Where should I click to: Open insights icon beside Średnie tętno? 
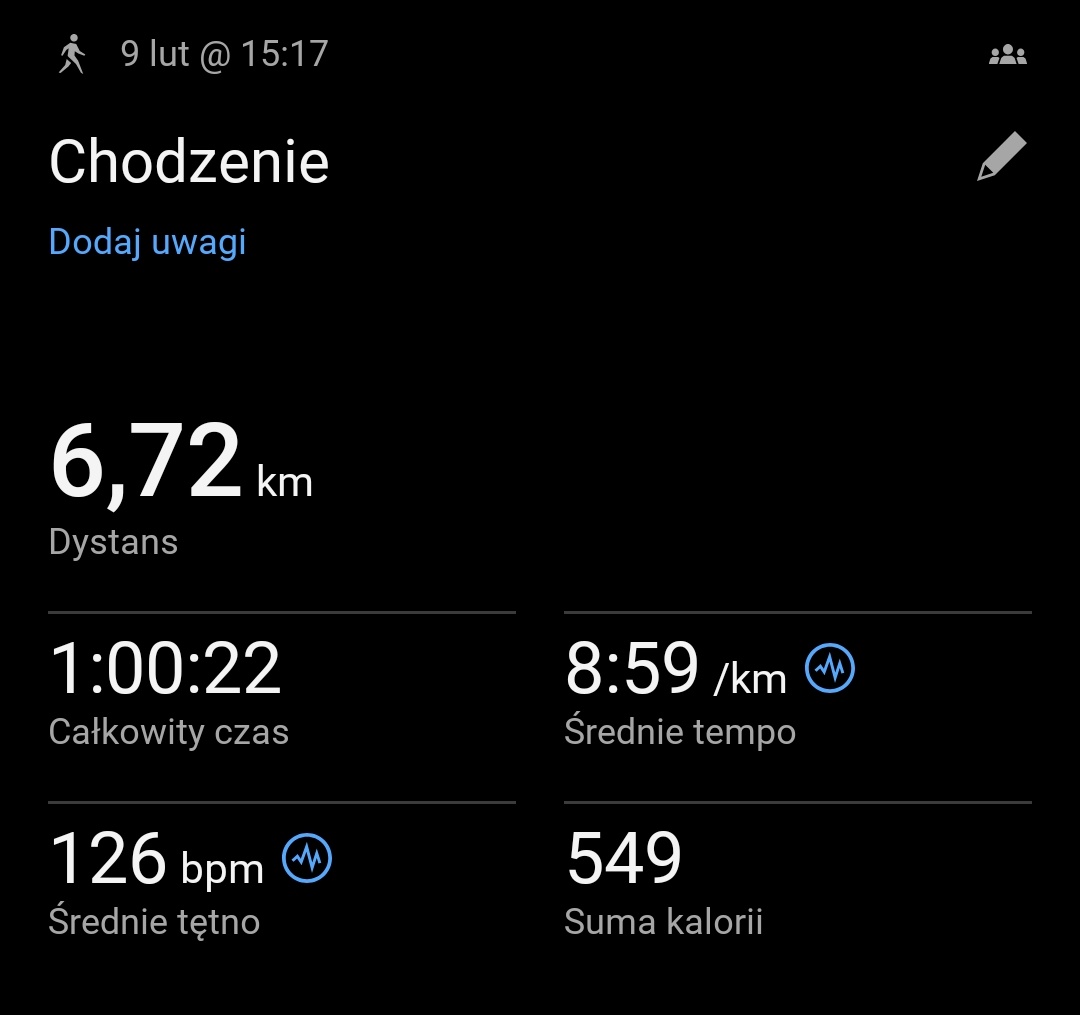pyautogui.click(x=307, y=859)
